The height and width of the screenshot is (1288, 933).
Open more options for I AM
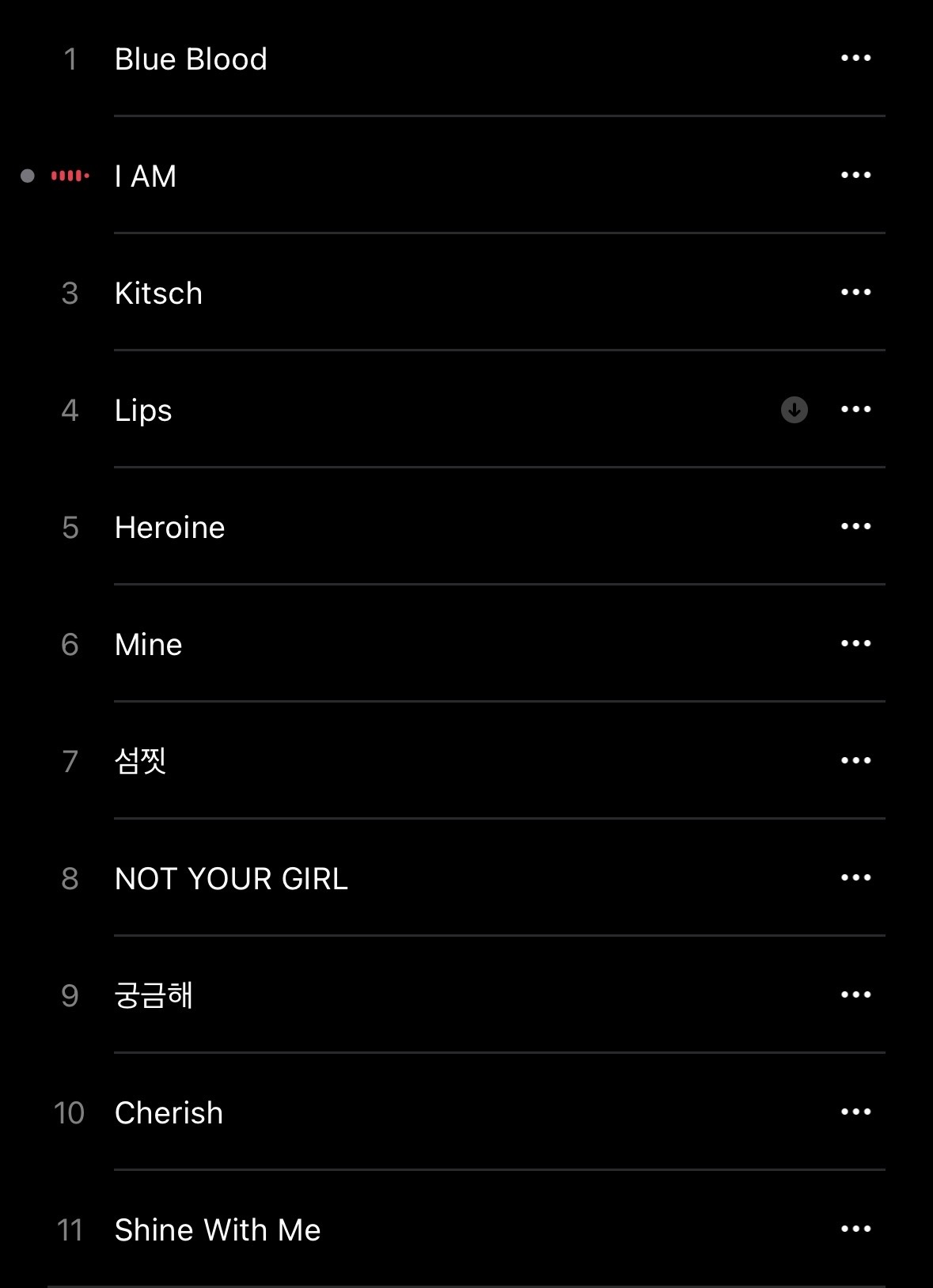(855, 176)
